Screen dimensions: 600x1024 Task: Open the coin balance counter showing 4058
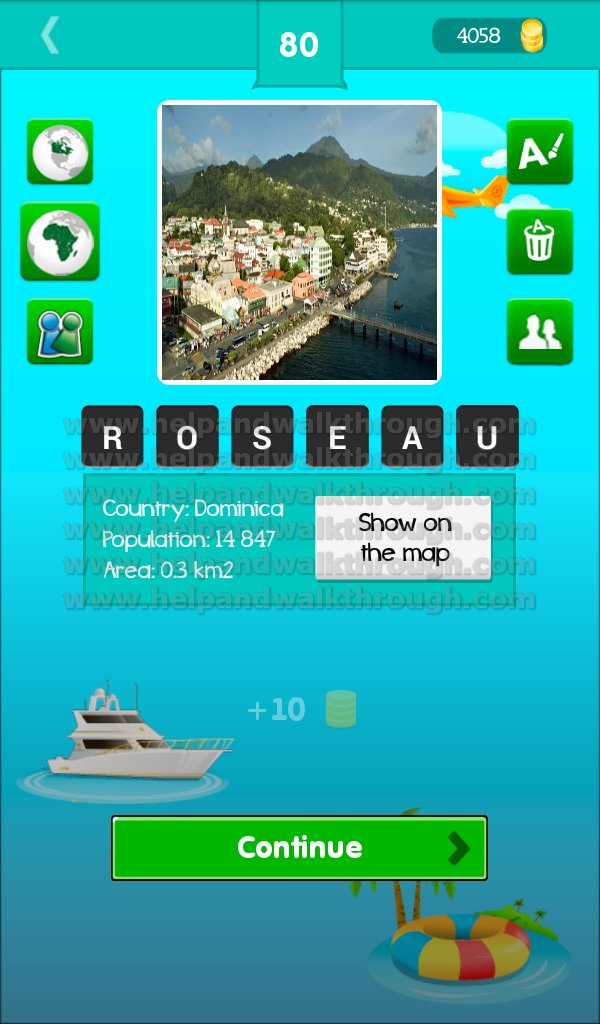490,35
